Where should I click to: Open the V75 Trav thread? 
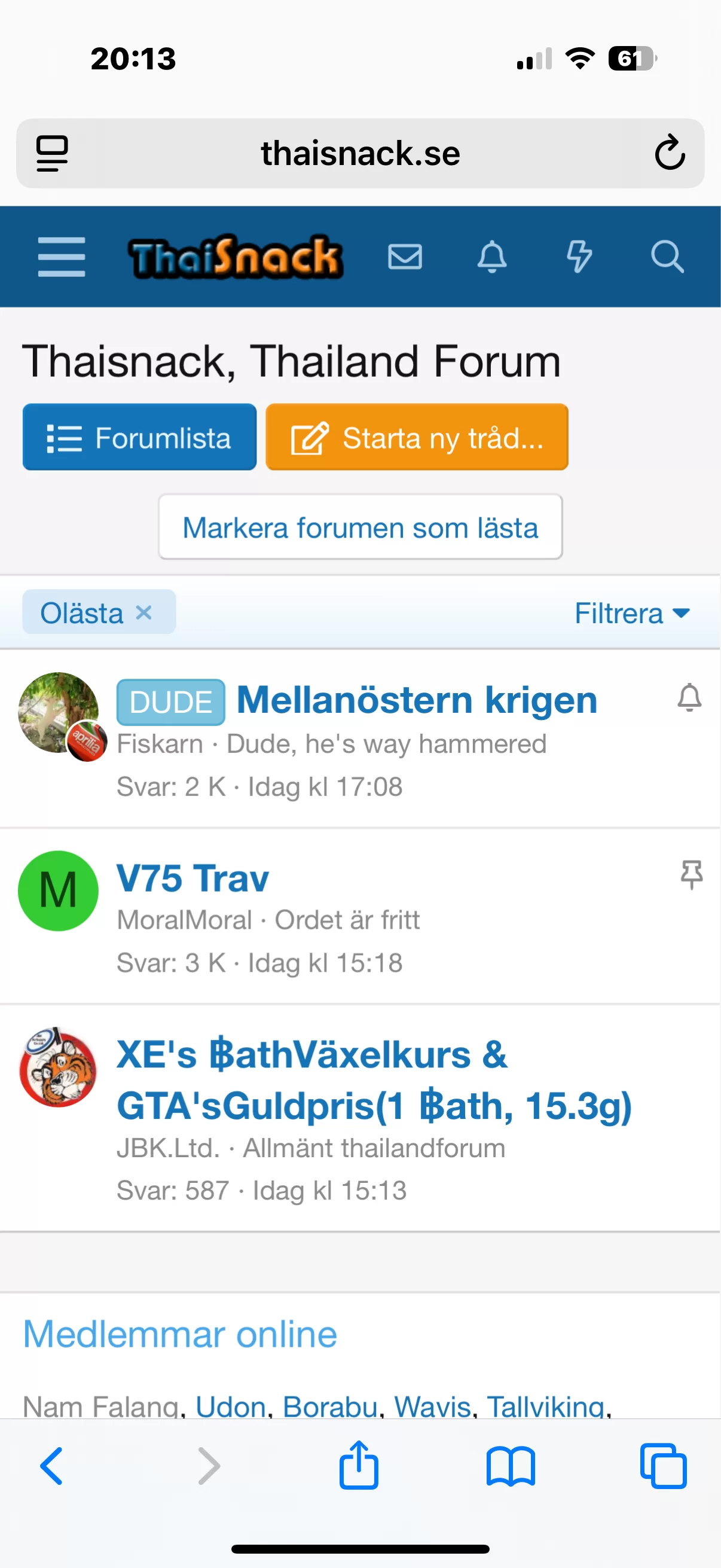(193, 878)
